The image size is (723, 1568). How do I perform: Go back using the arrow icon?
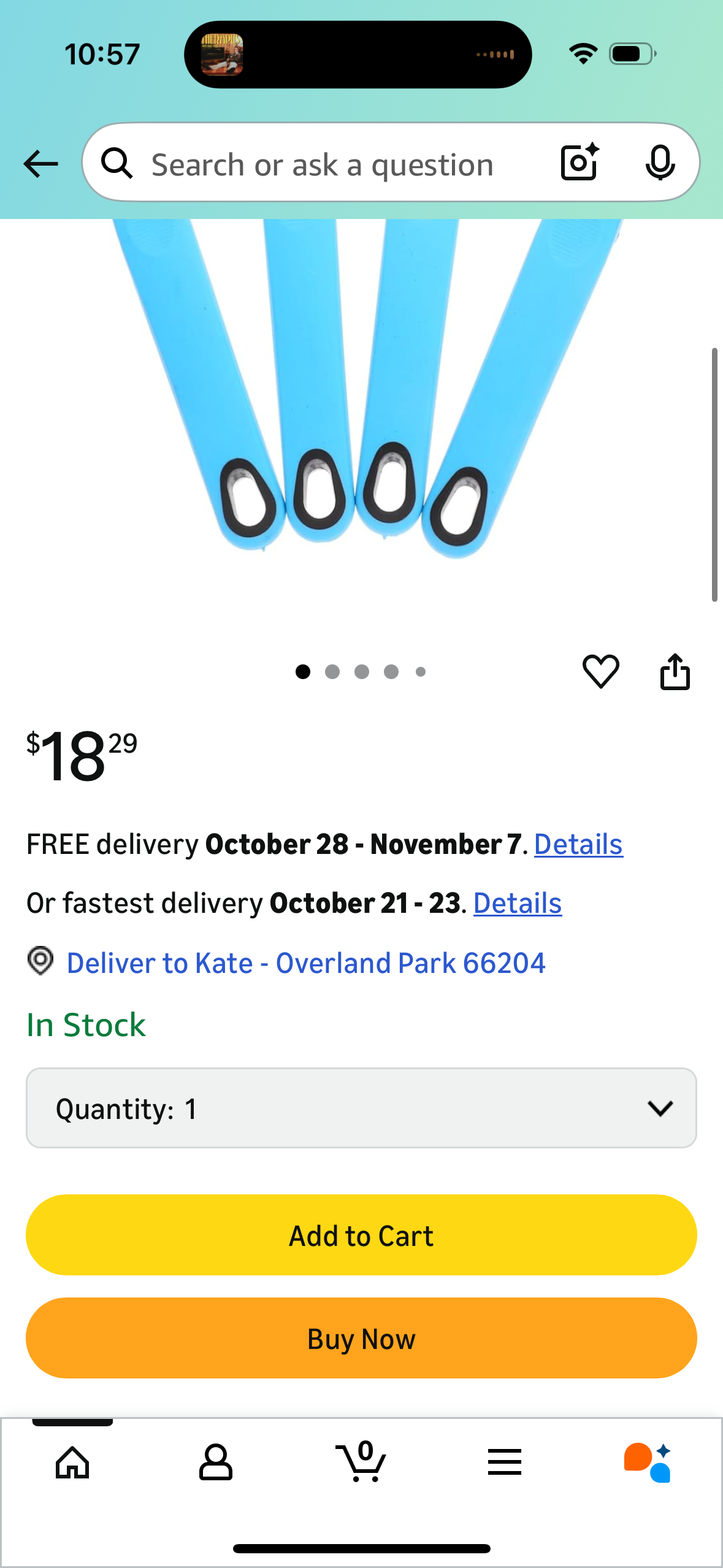click(40, 164)
